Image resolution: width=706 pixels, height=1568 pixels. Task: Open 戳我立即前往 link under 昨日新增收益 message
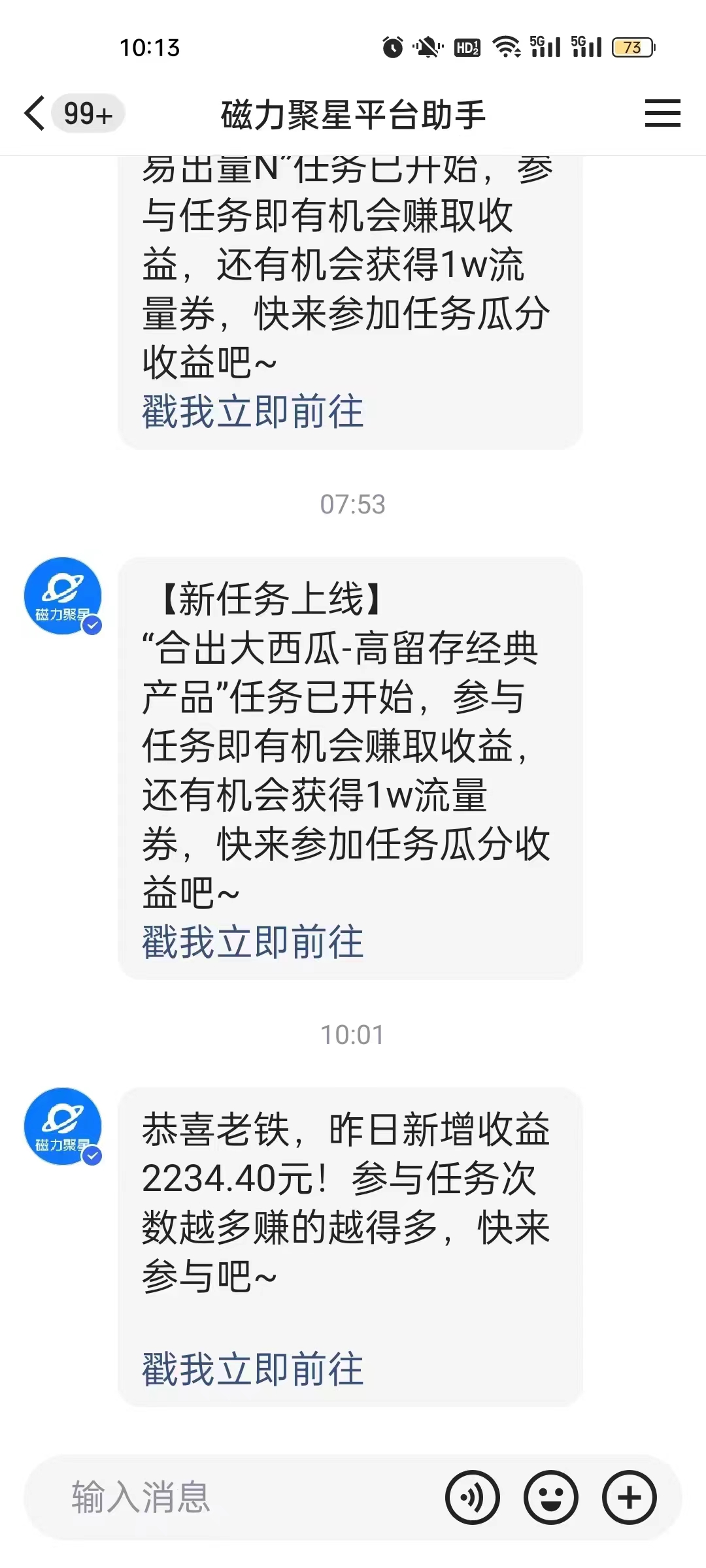pos(252,1369)
